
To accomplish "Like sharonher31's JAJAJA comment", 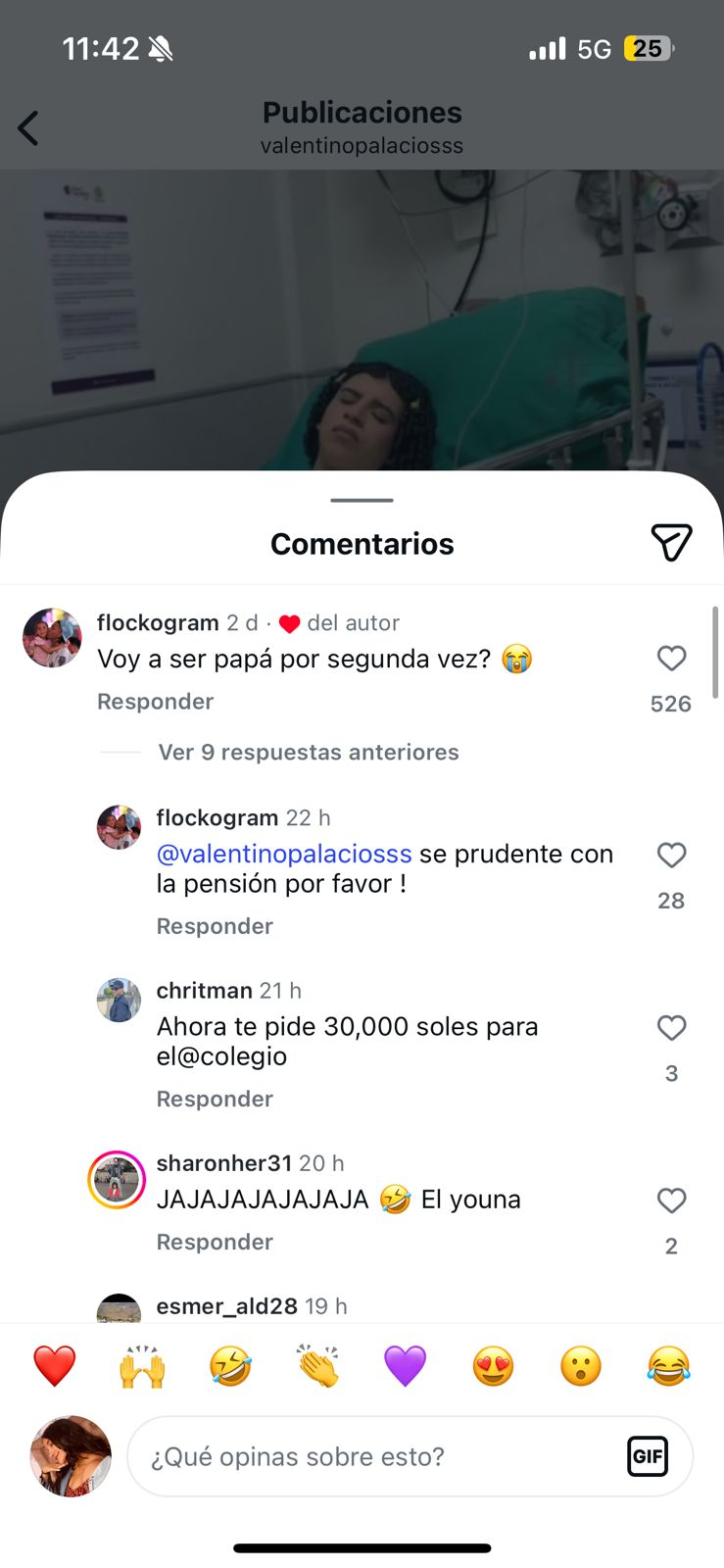I will click(671, 1200).
